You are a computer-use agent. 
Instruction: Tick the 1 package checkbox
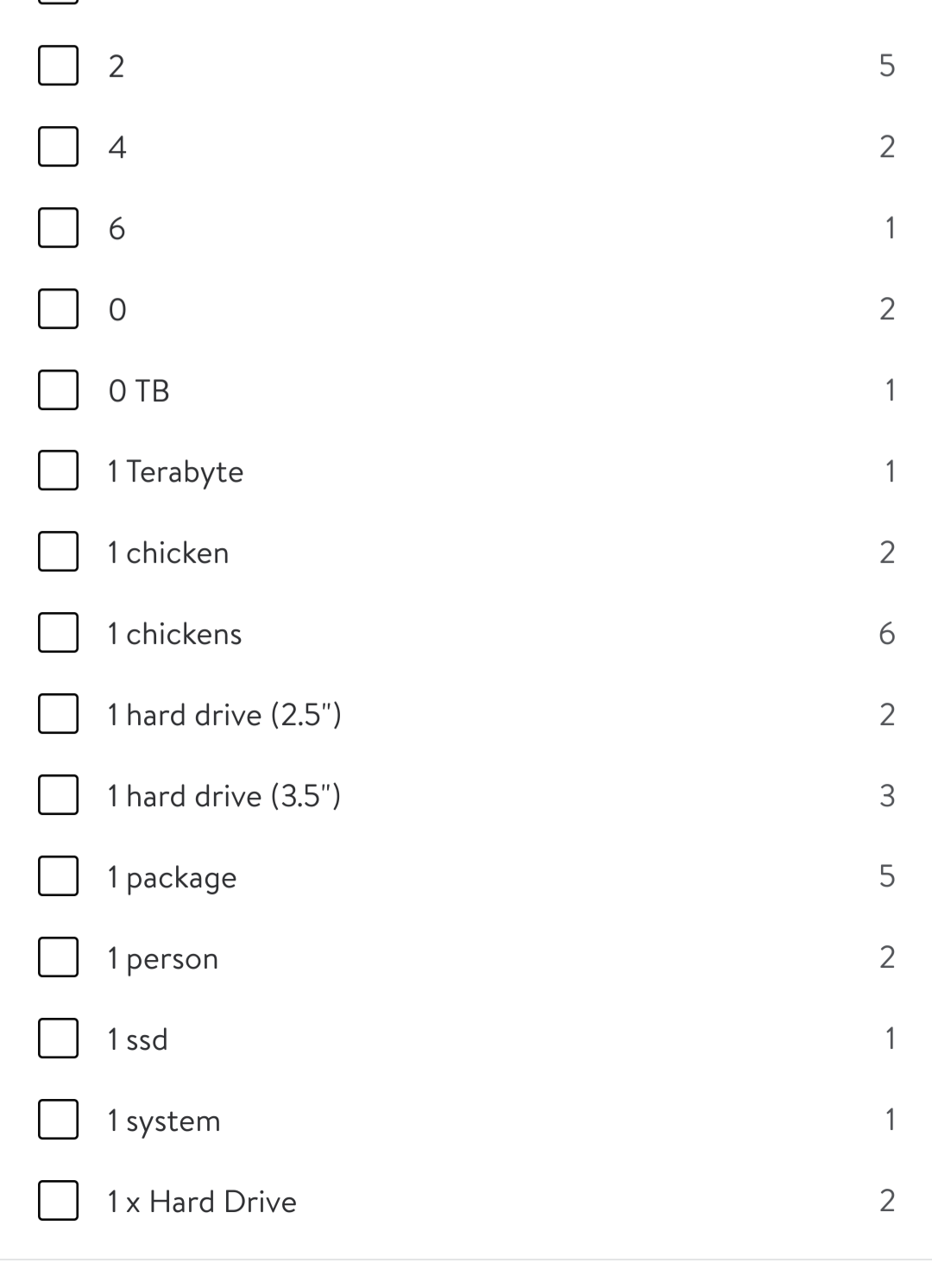tap(59, 877)
